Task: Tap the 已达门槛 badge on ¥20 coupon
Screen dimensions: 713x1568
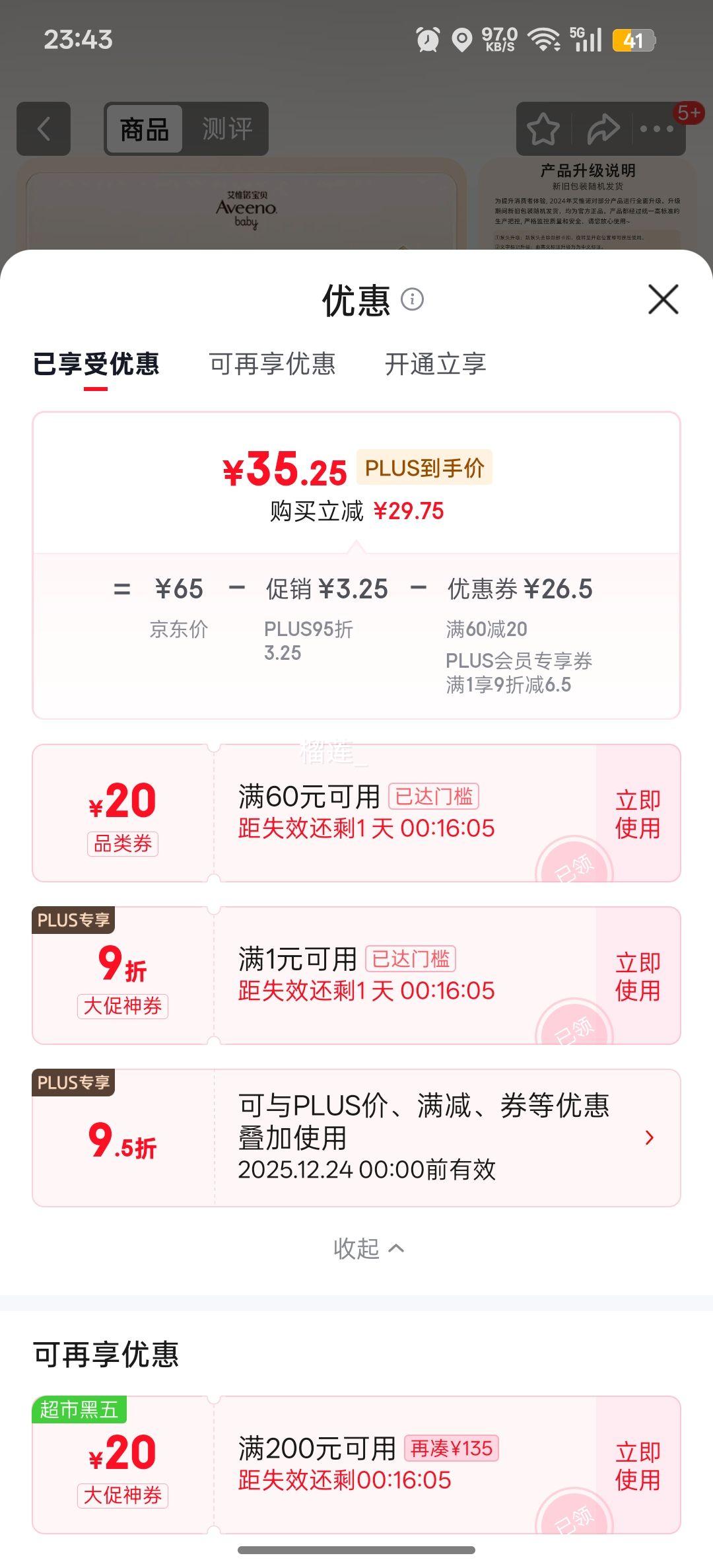Action: coord(432,797)
